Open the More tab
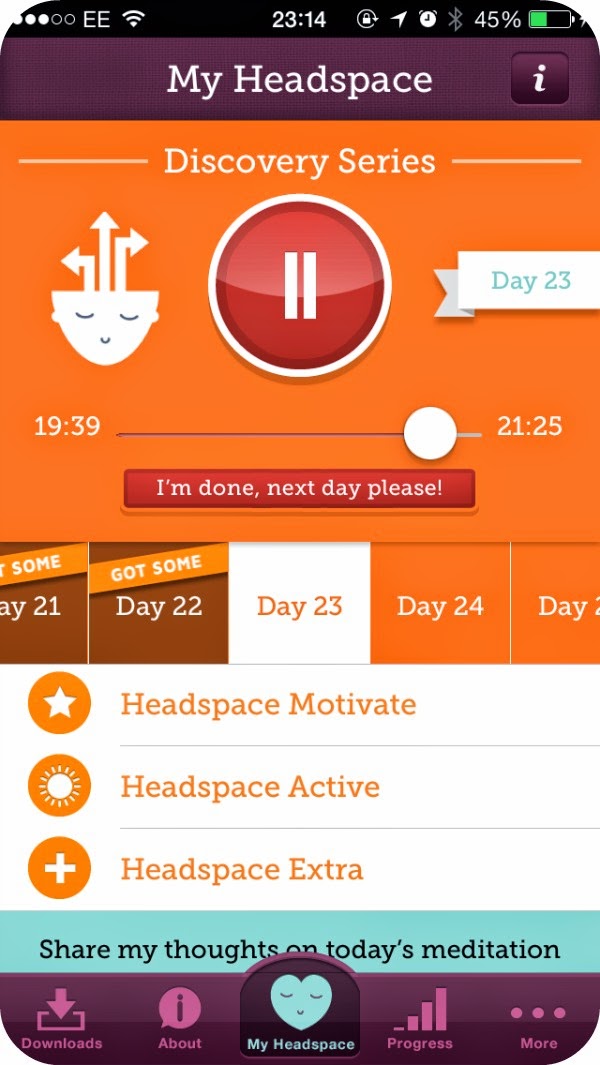Image resolution: width=600 pixels, height=1065 pixels. click(538, 1022)
